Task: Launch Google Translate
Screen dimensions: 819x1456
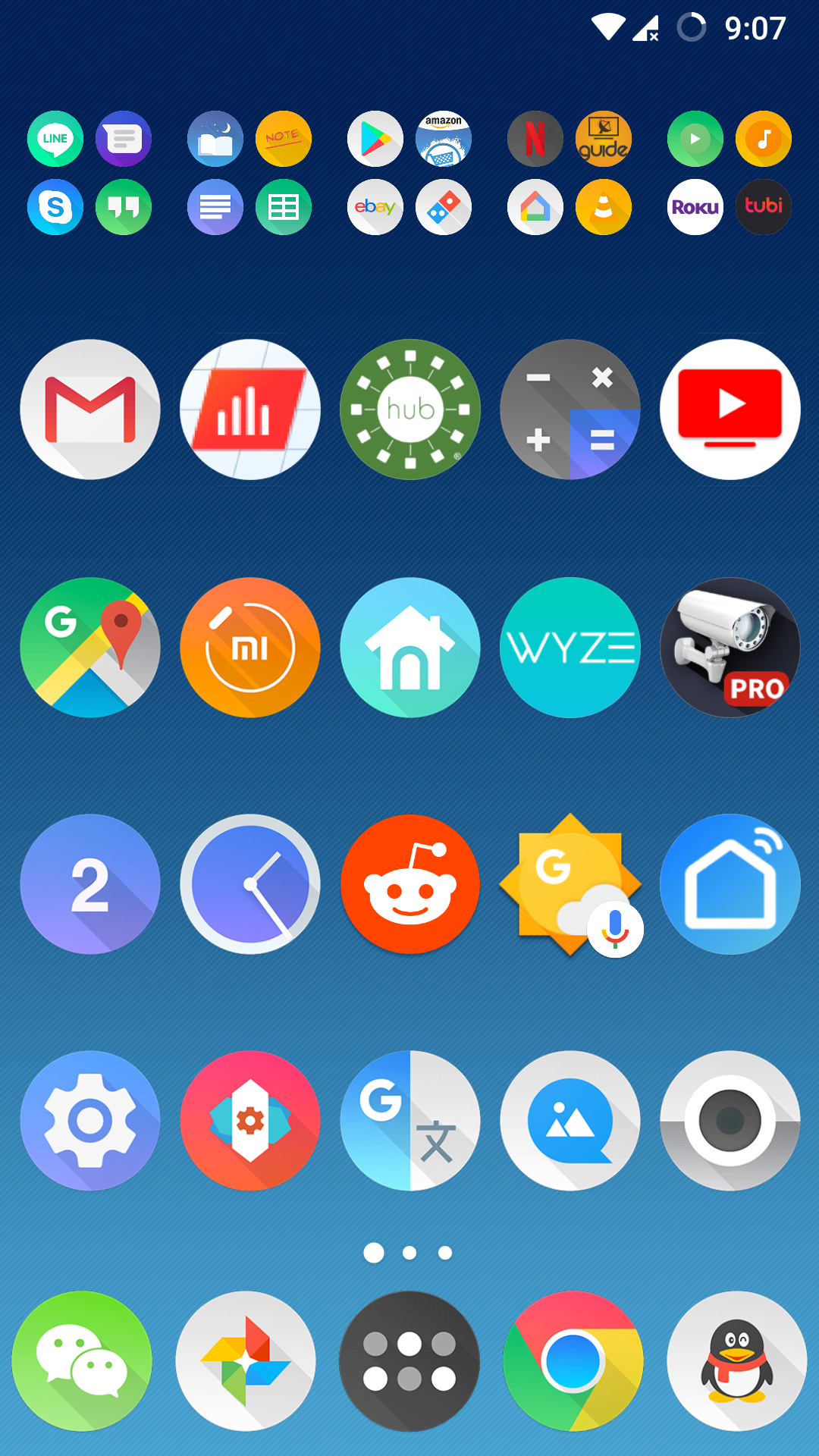Action: coord(410,1121)
